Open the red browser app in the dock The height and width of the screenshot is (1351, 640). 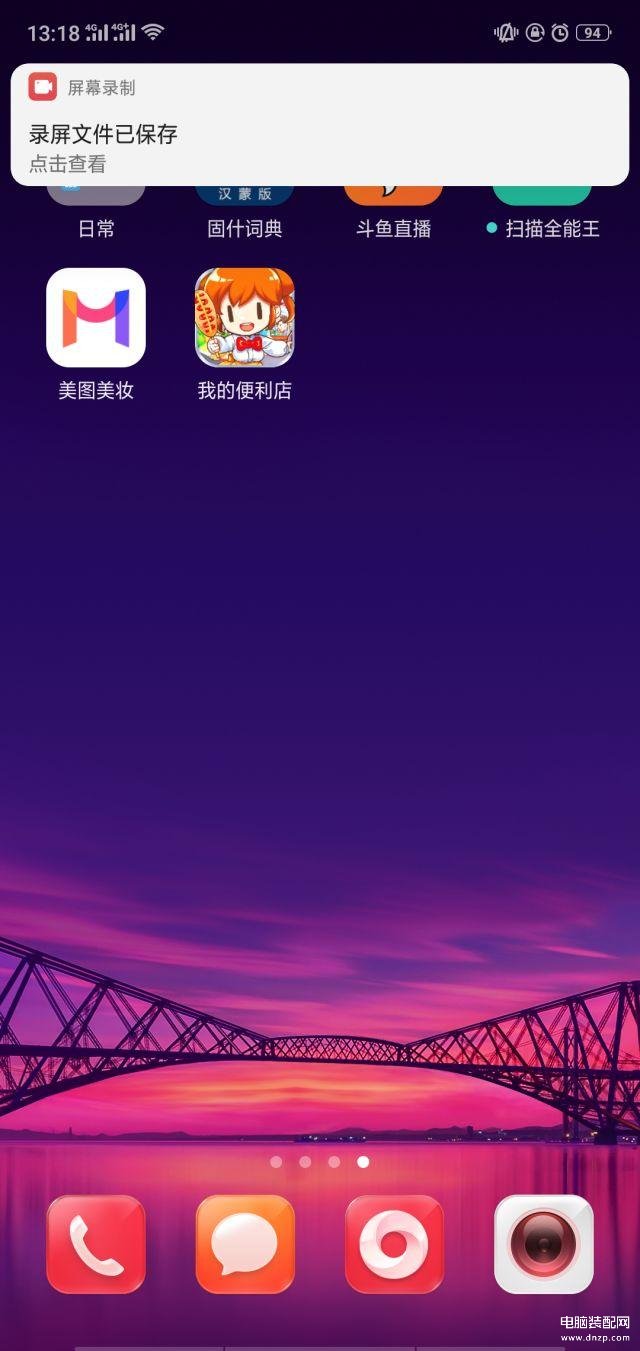point(394,1244)
